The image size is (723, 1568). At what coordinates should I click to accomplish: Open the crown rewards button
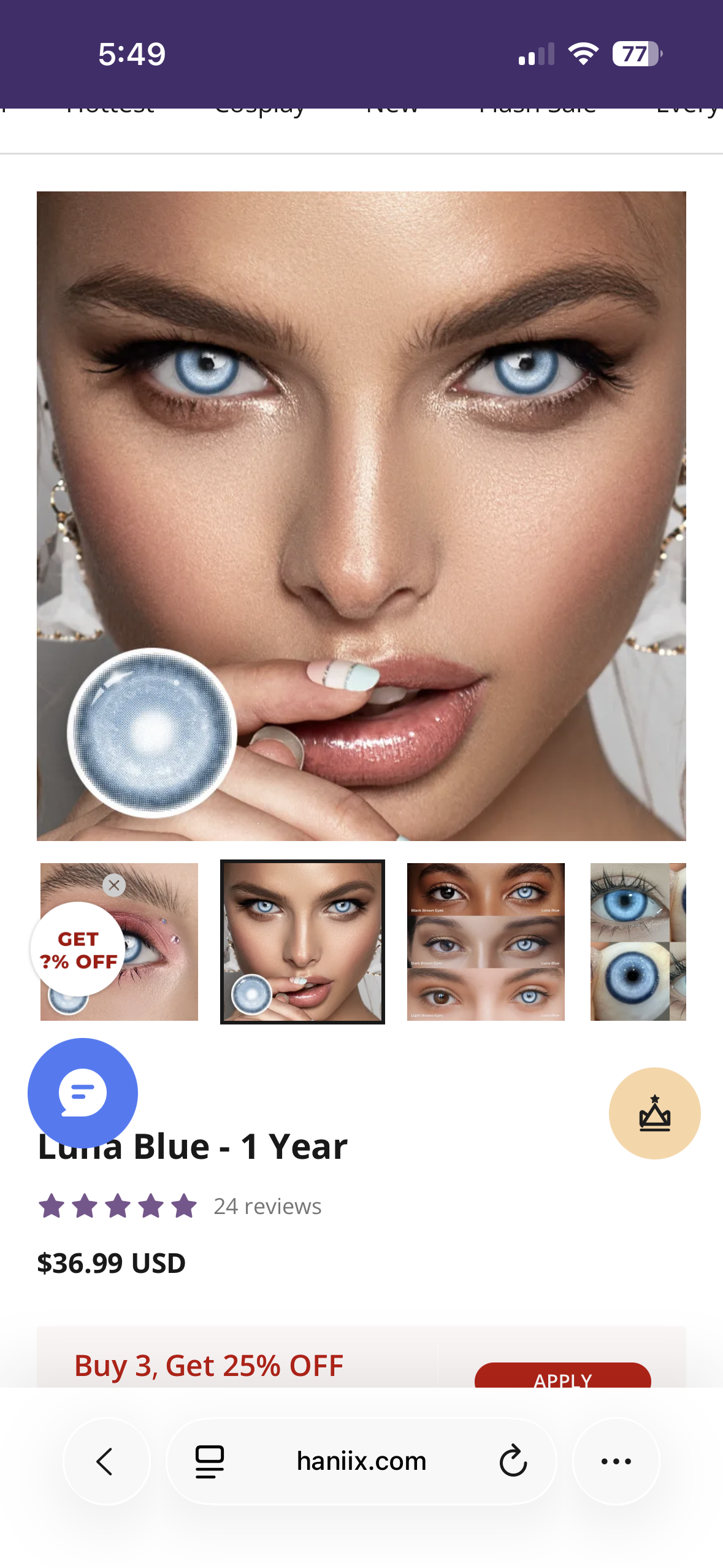pos(654,1113)
